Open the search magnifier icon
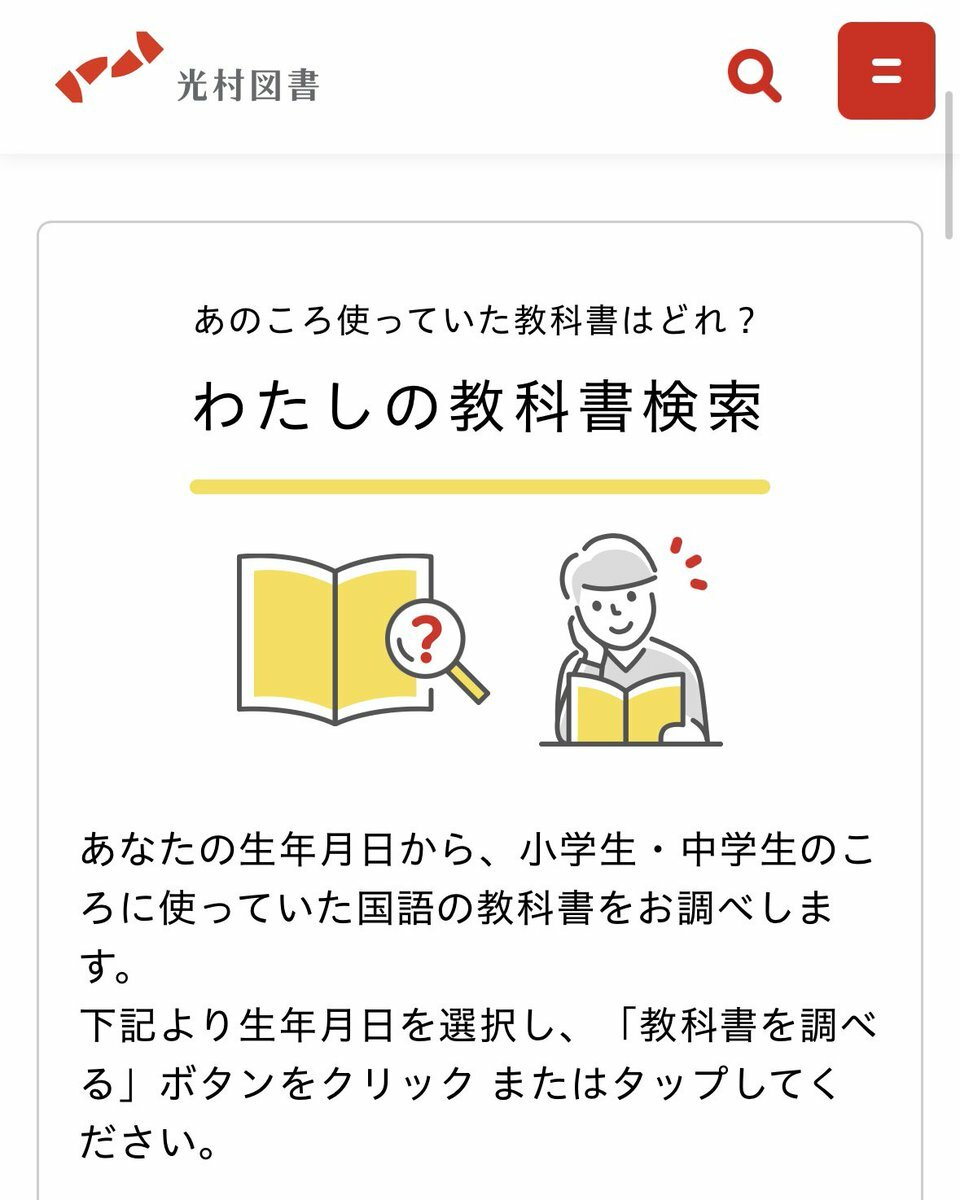The width and height of the screenshot is (960, 1200). [x=754, y=75]
